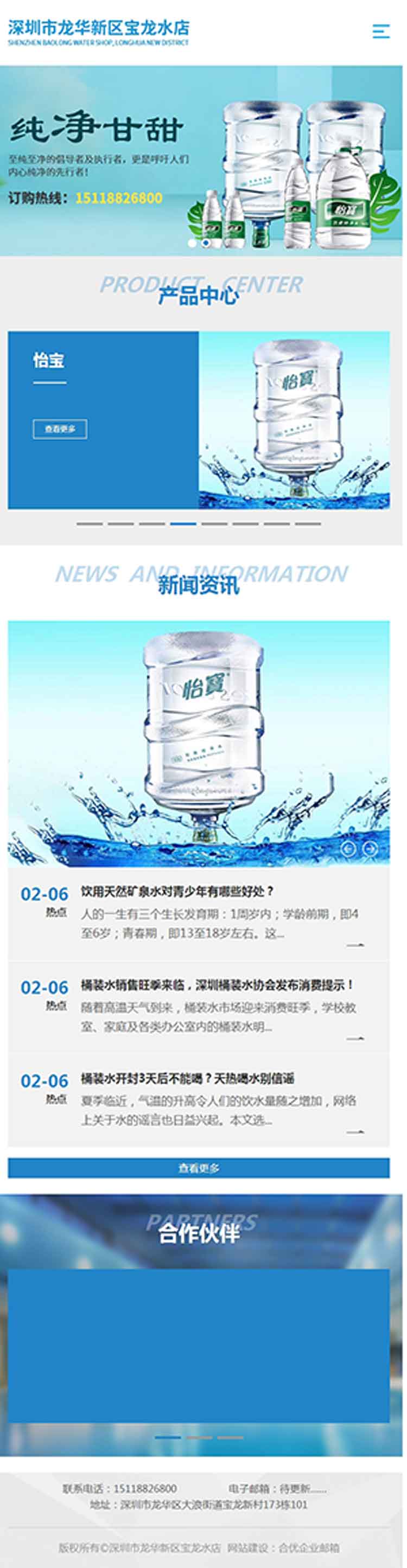
Task: Select the last product carousel indicator
Action: [308, 523]
